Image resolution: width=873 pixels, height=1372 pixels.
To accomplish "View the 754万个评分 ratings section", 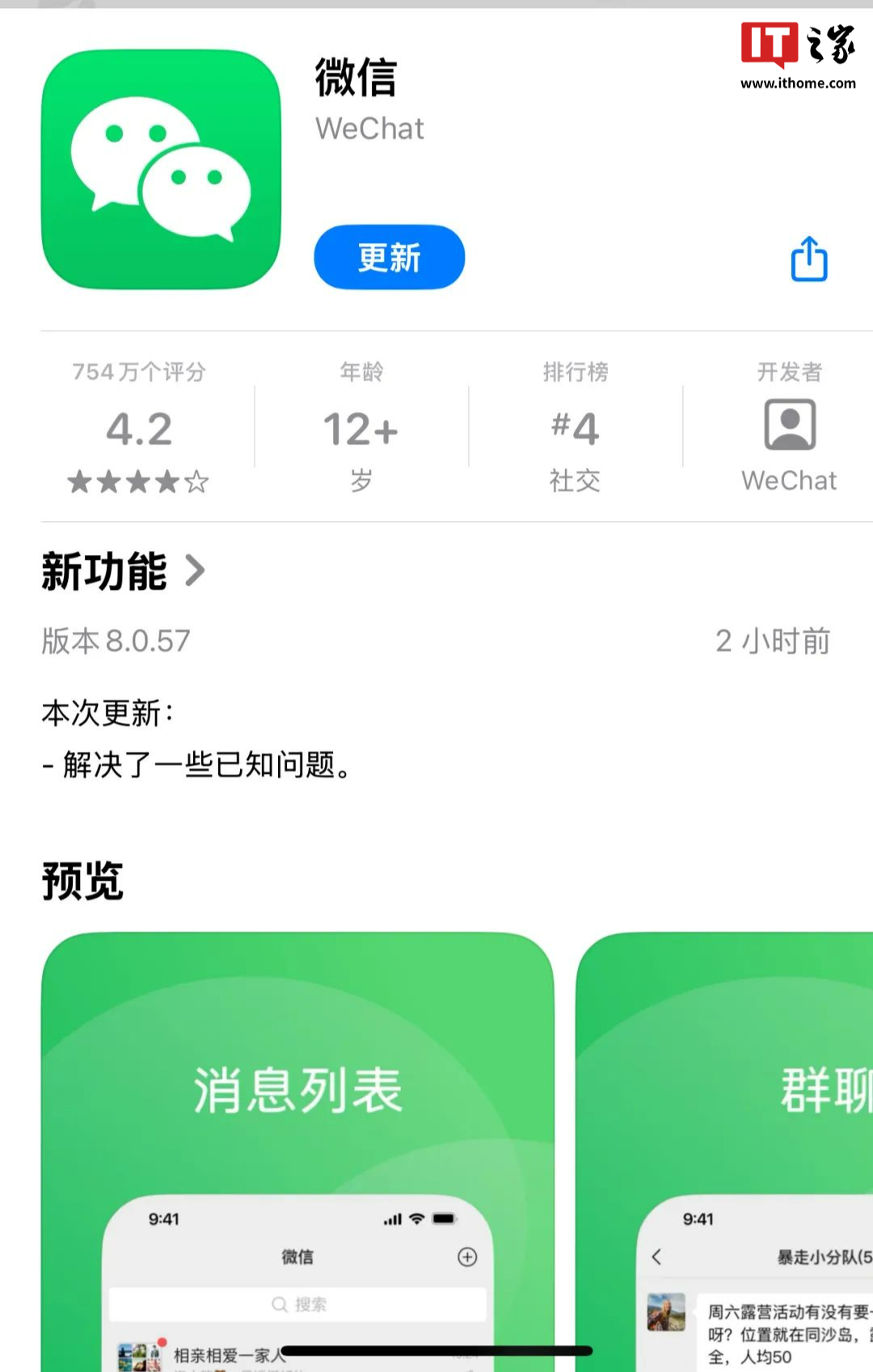I will tap(139, 428).
